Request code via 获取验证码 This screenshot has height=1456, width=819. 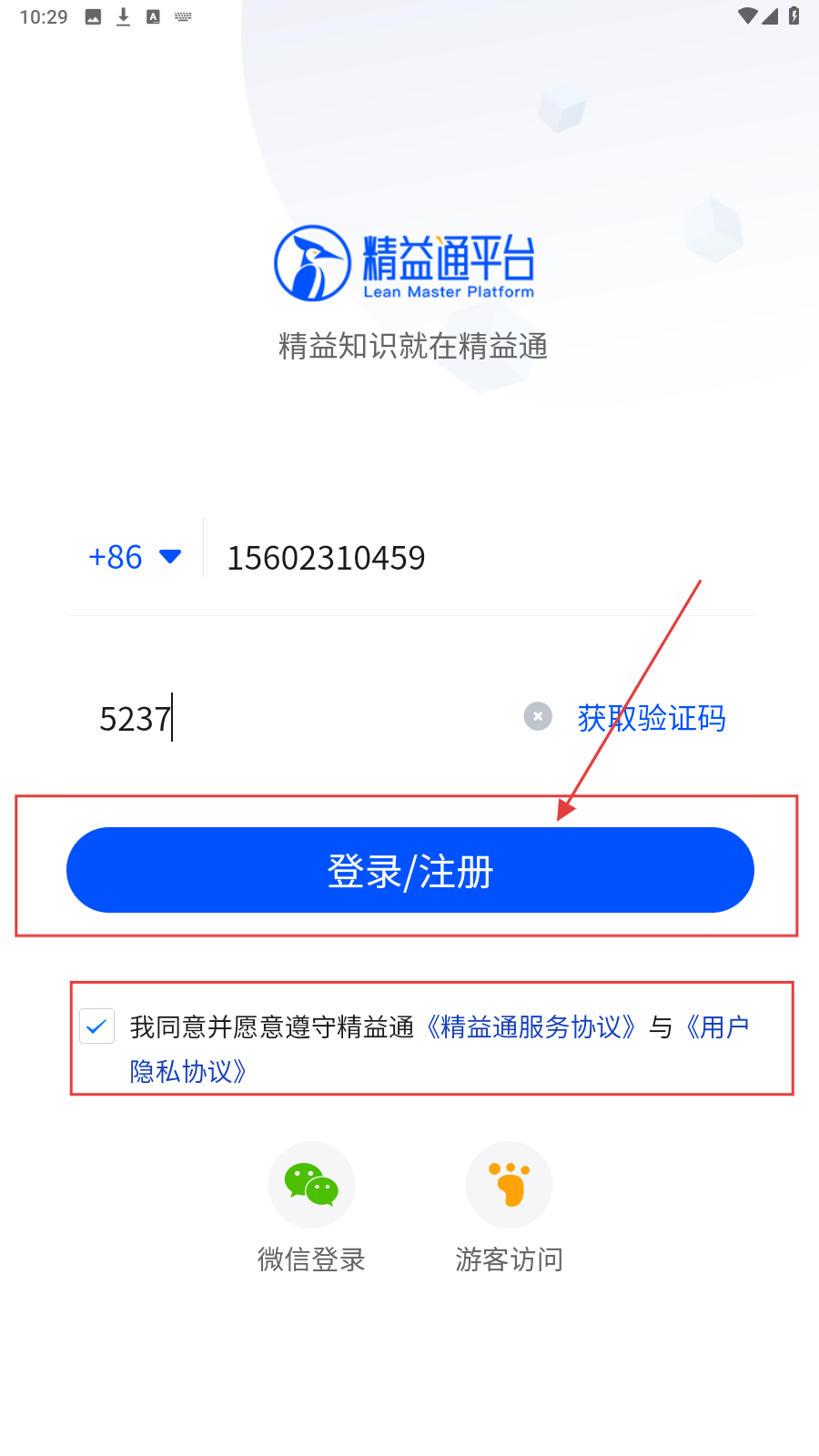coord(652,719)
